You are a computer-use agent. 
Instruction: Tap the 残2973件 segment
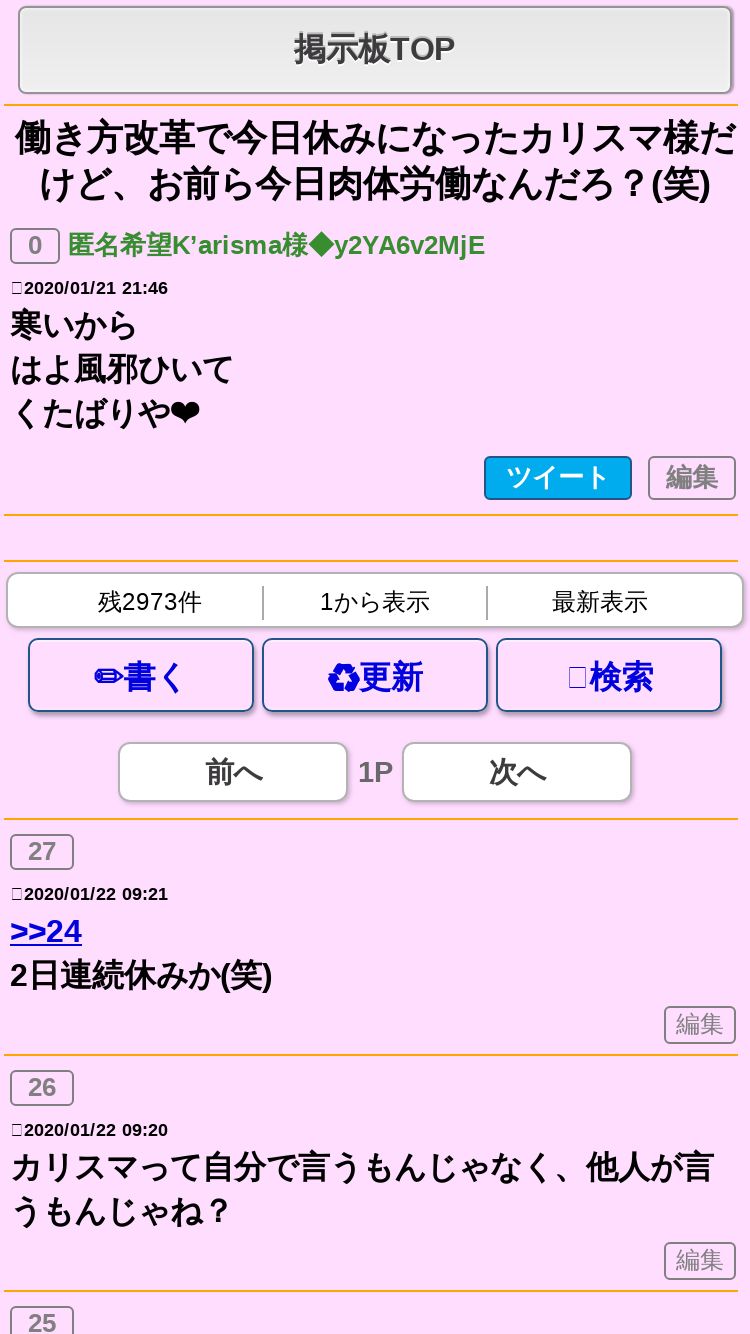(150, 602)
